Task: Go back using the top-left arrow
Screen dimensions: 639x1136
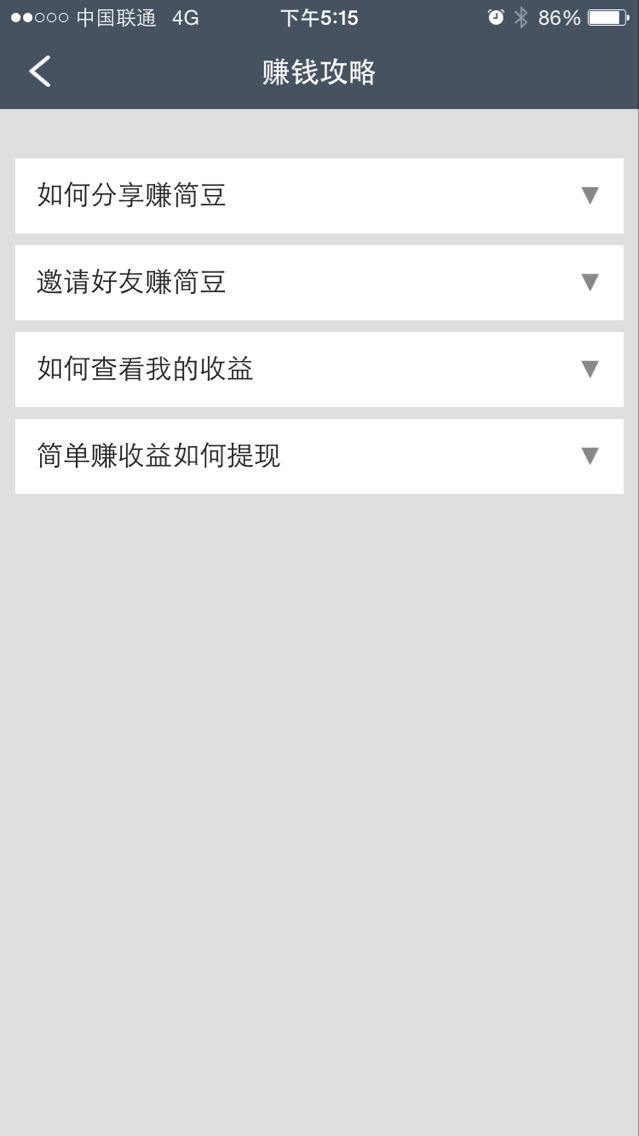Action: [x=40, y=72]
